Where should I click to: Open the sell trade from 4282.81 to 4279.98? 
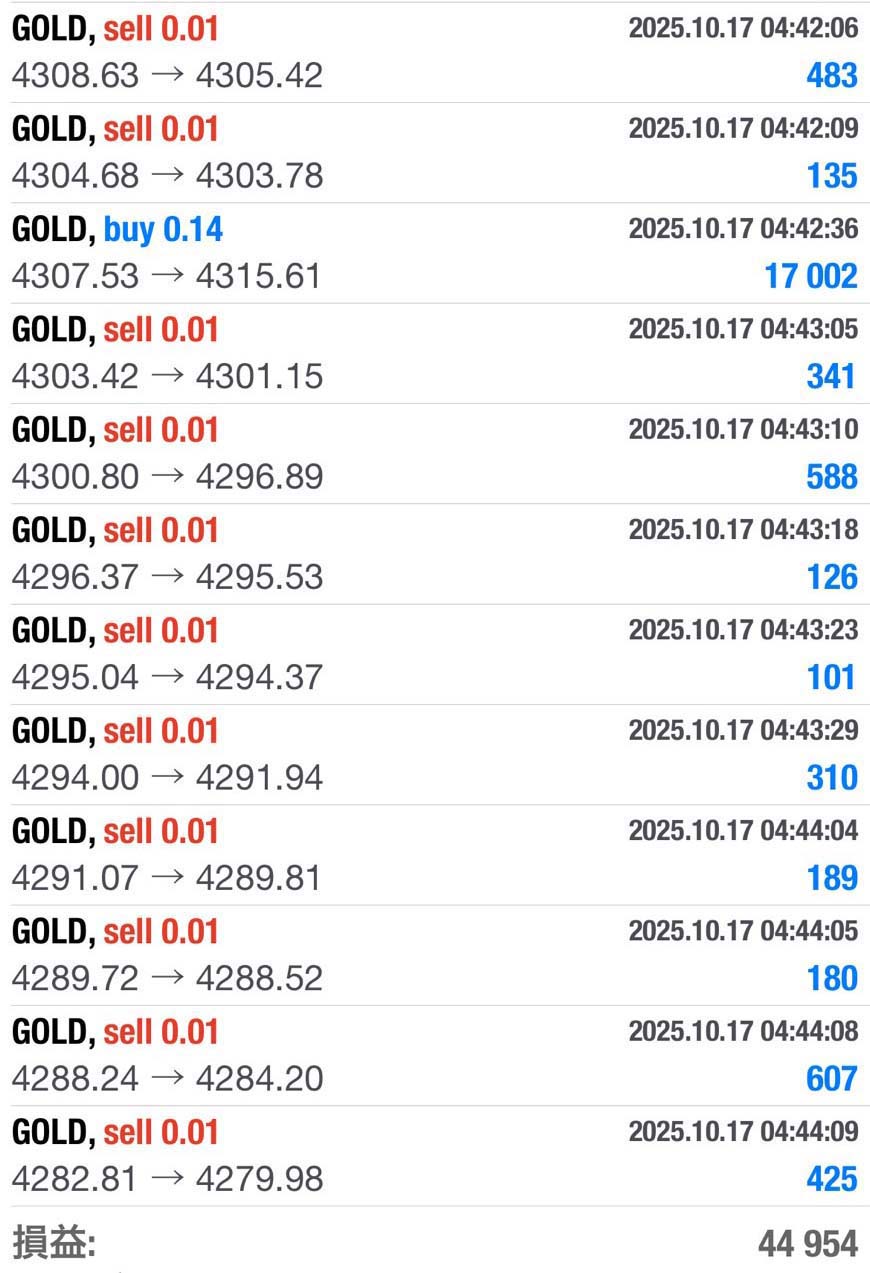[434, 1156]
